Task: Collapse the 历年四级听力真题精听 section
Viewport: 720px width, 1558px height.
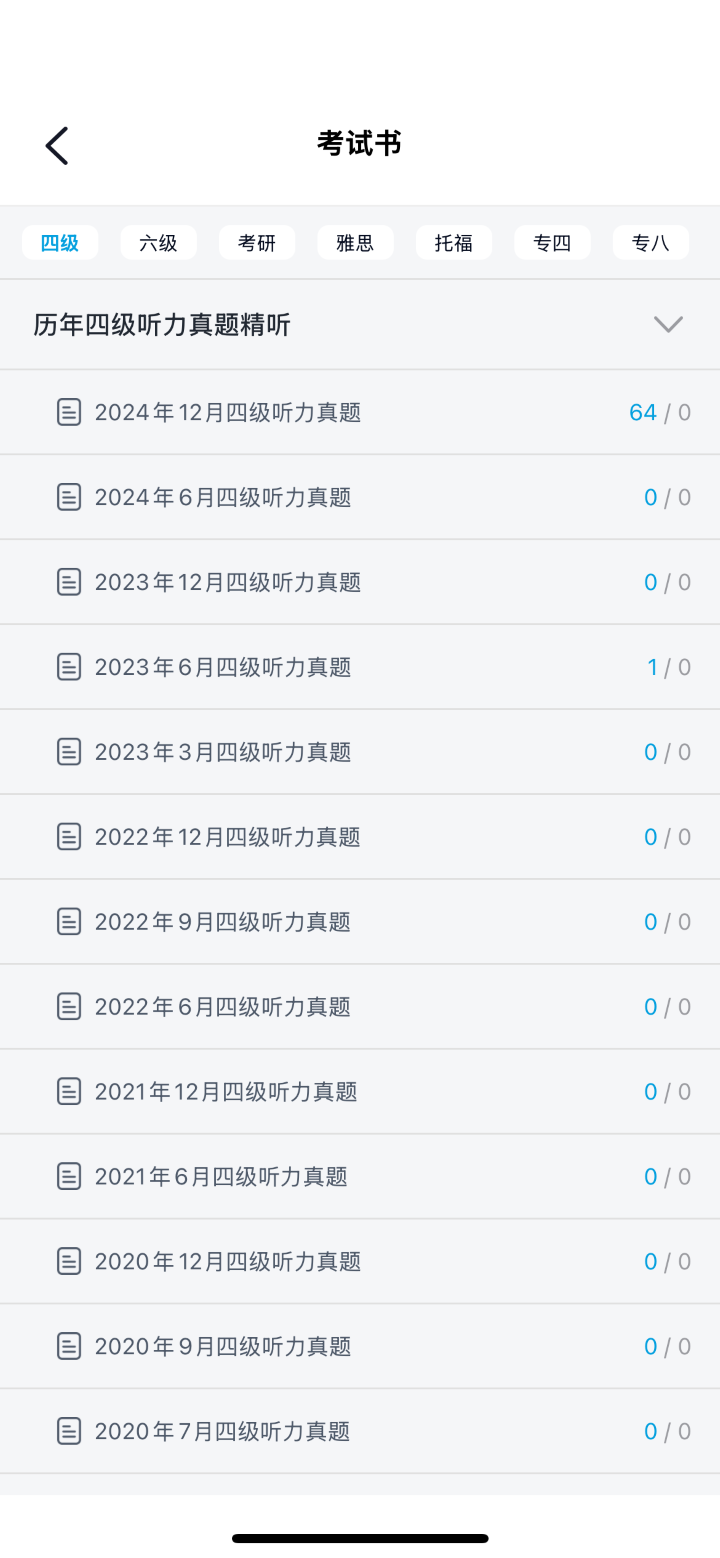Action: [x=668, y=324]
